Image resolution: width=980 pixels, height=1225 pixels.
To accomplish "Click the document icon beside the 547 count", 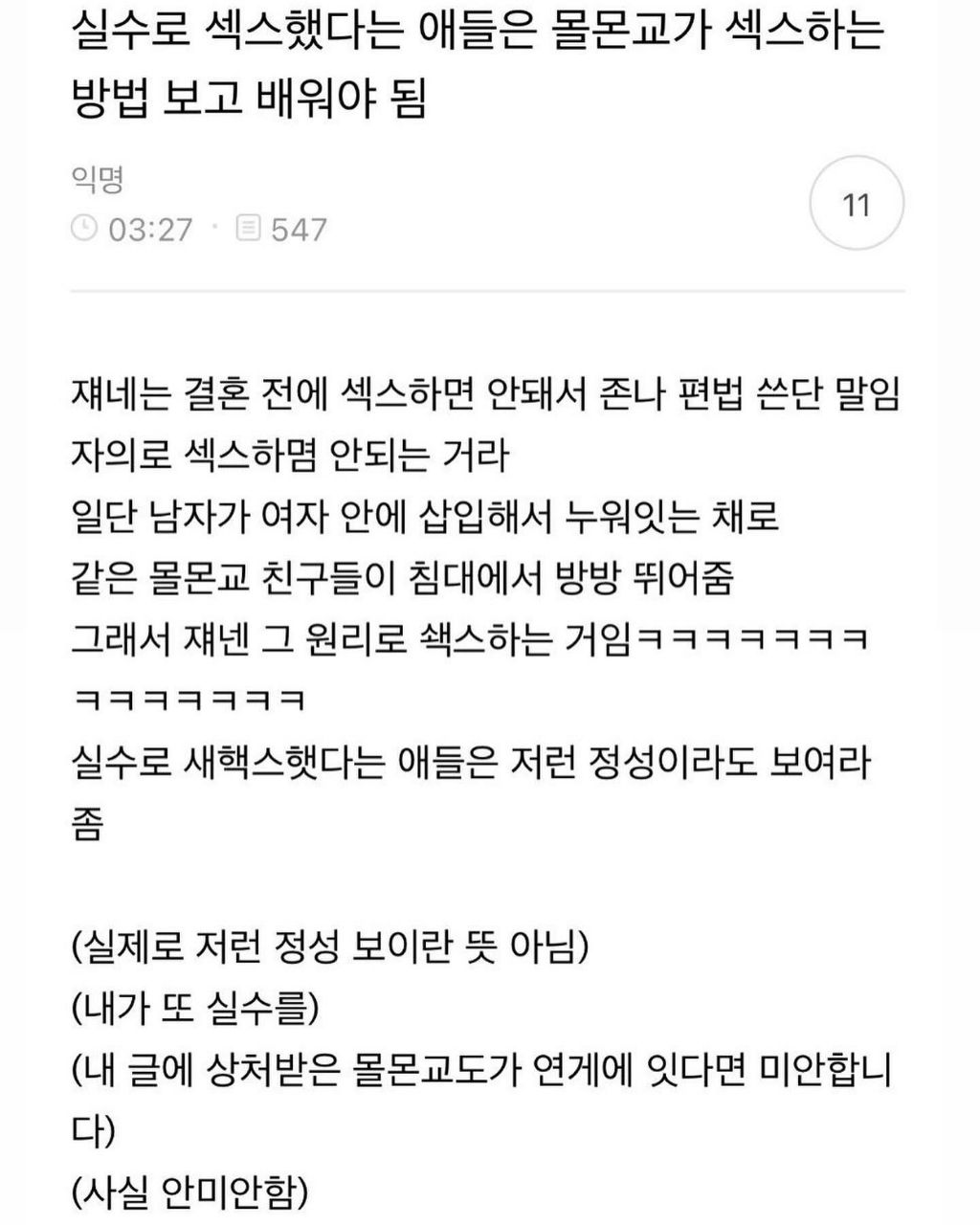I will pos(247,228).
